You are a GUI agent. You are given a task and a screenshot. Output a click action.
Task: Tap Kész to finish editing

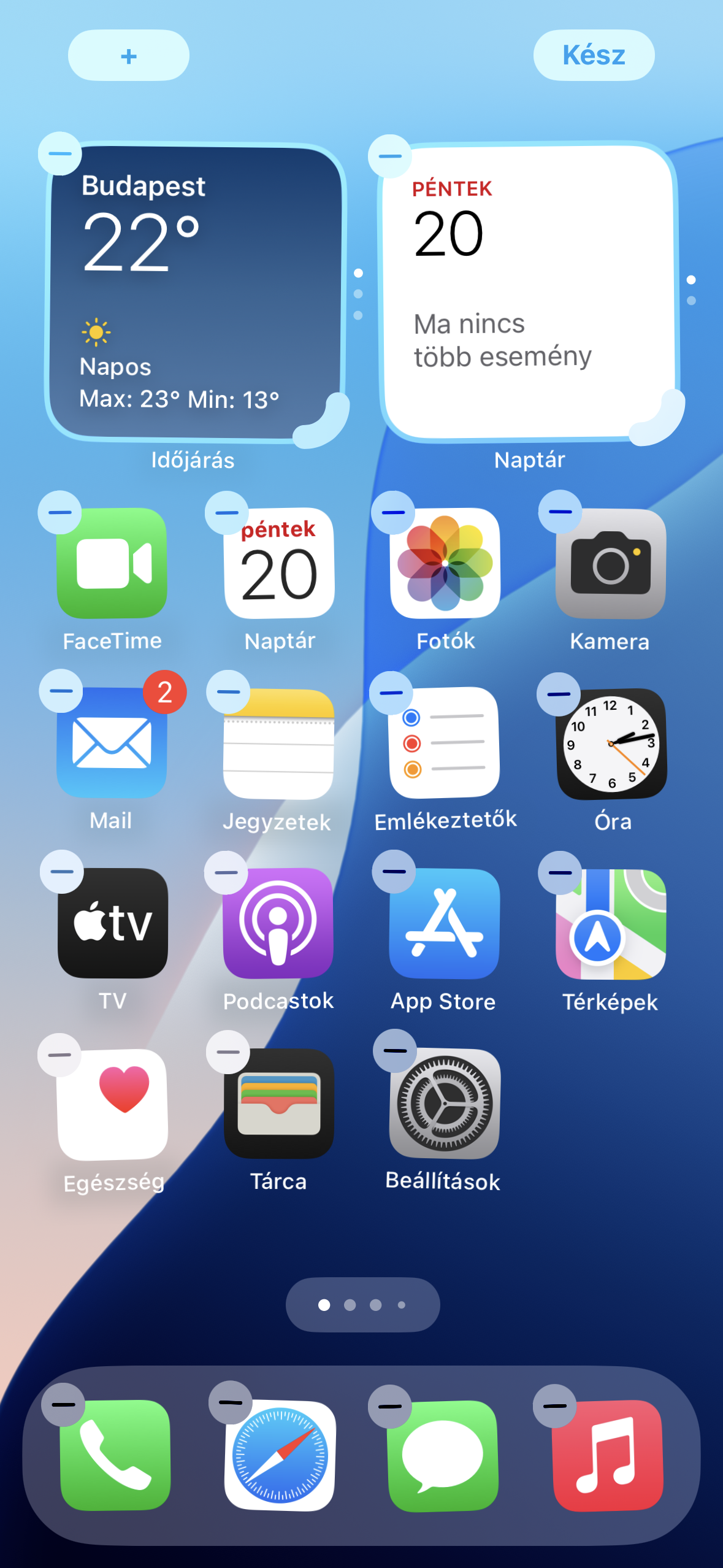pos(594,56)
